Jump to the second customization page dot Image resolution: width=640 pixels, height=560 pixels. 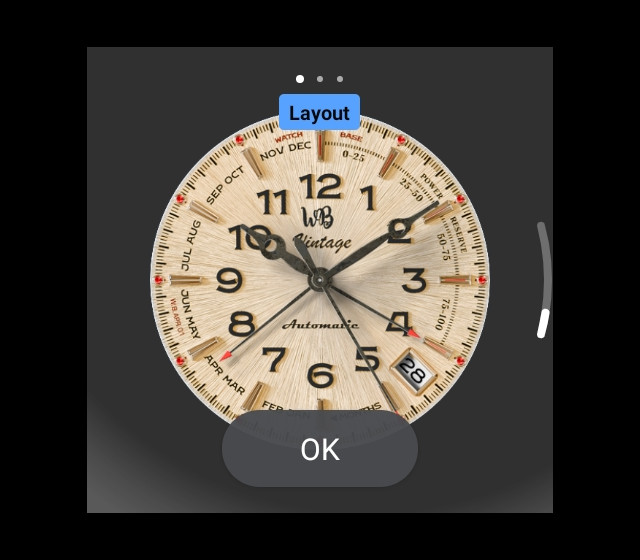coord(320,78)
